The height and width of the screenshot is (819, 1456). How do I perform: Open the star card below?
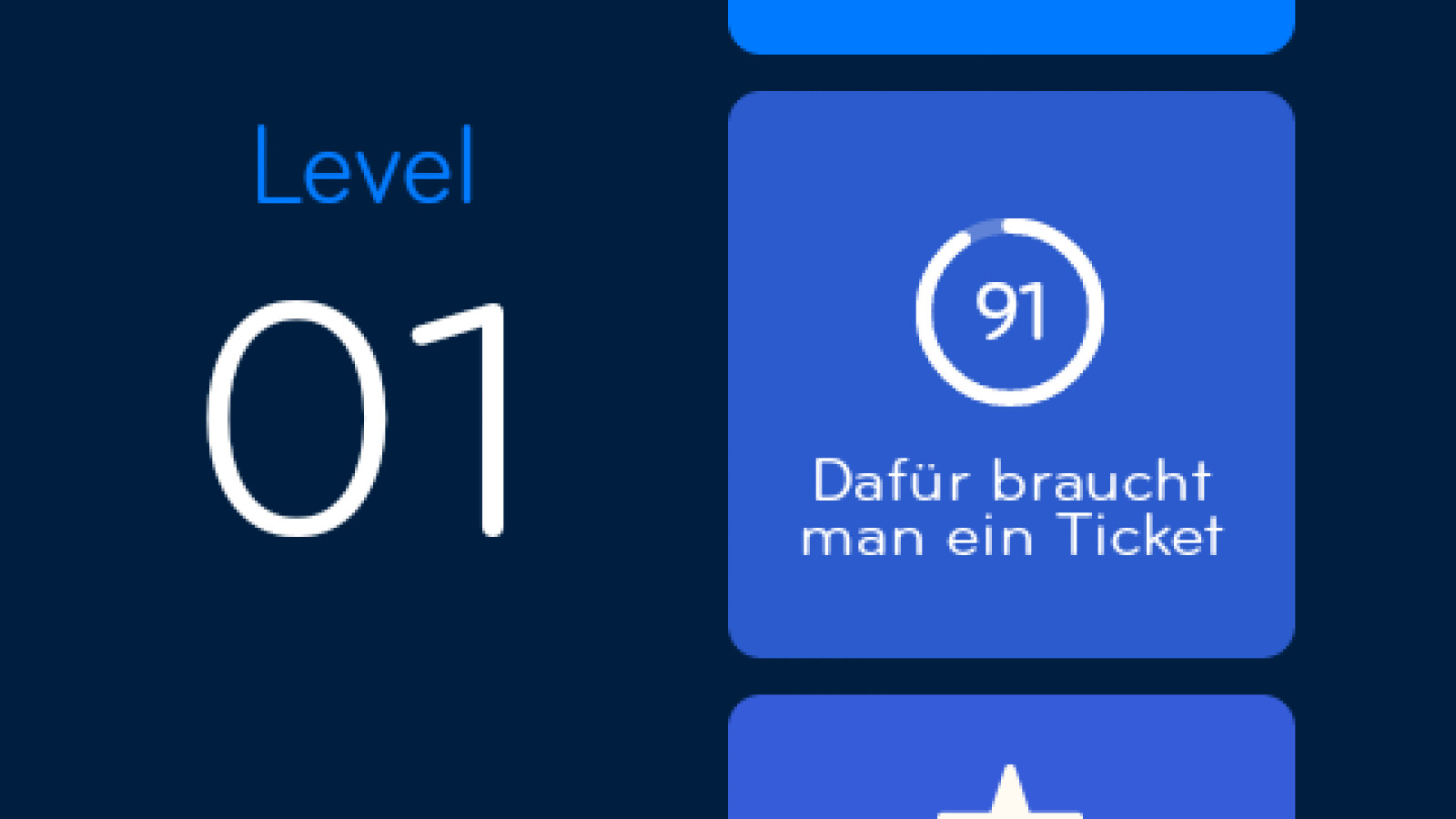(1011, 764)
